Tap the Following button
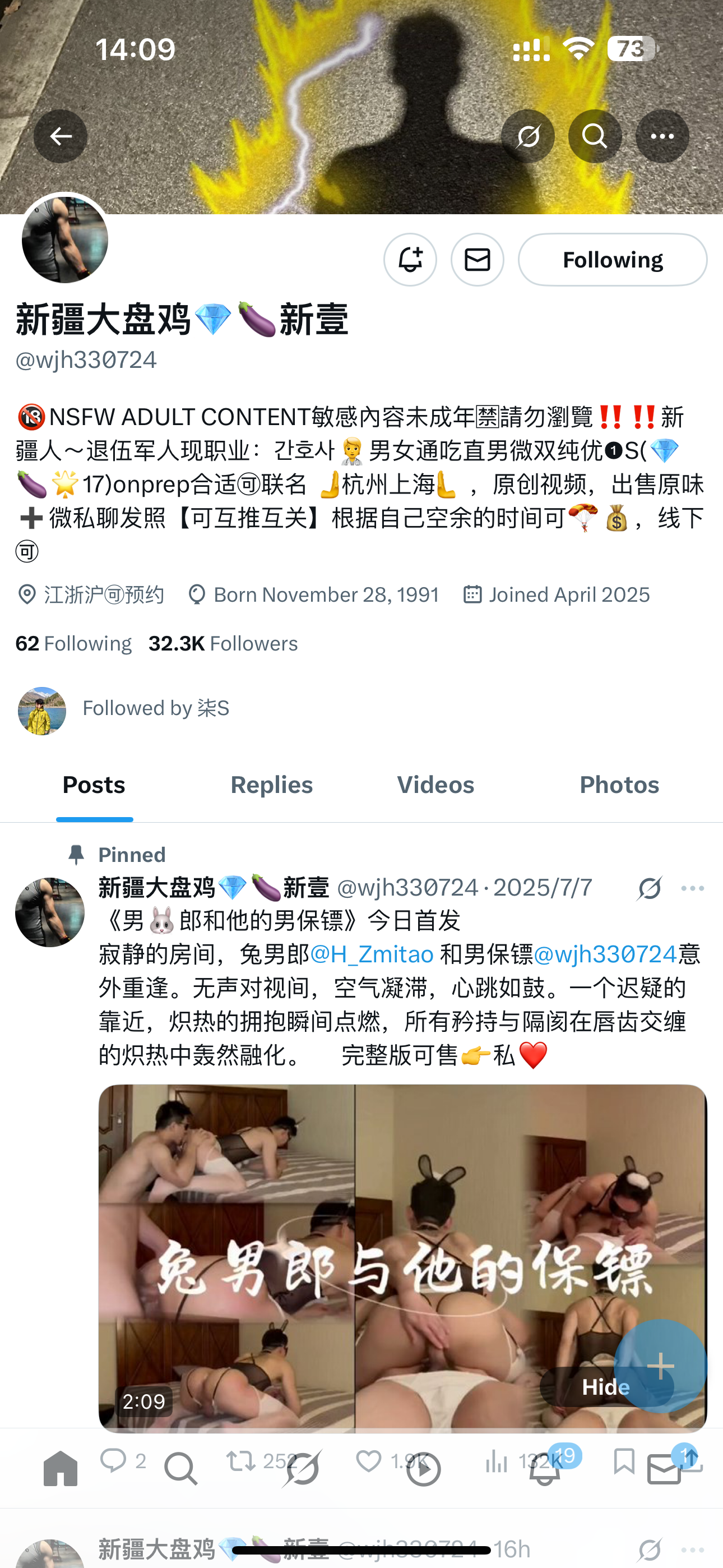Screen dimensions: 723x1568 [612, 260]
